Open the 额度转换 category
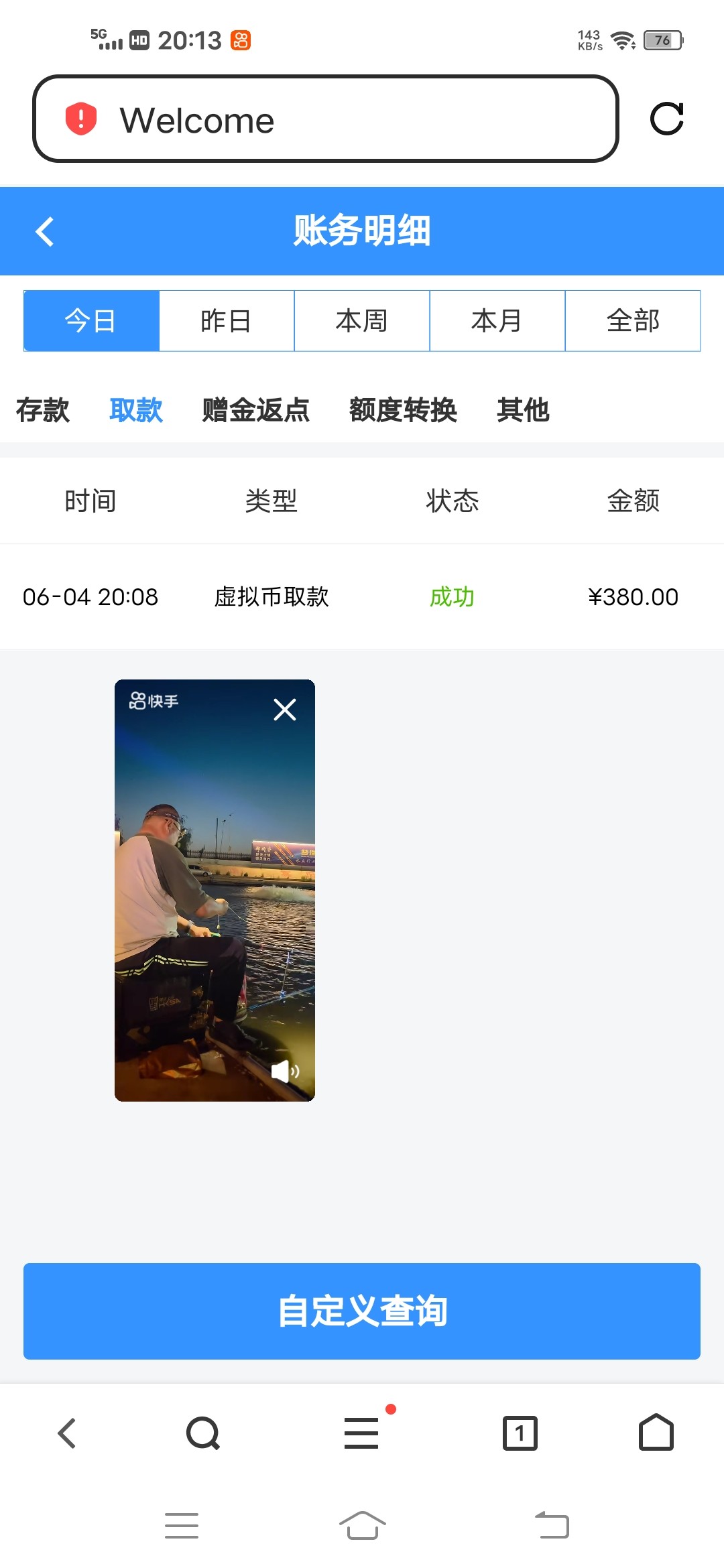This screenshot has width=724, height=1568. [403, 410]
